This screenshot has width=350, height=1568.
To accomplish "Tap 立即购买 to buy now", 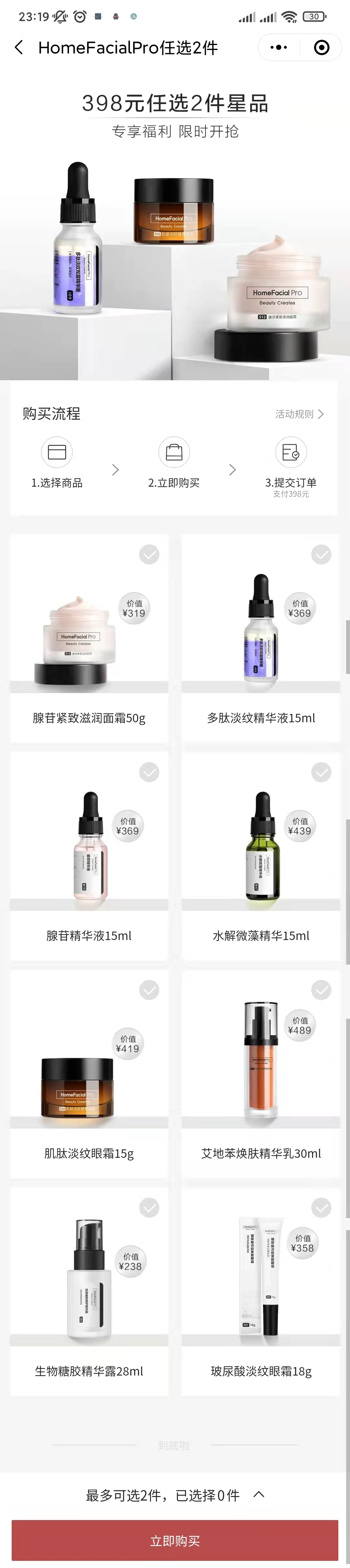I will click(175, 1540).
